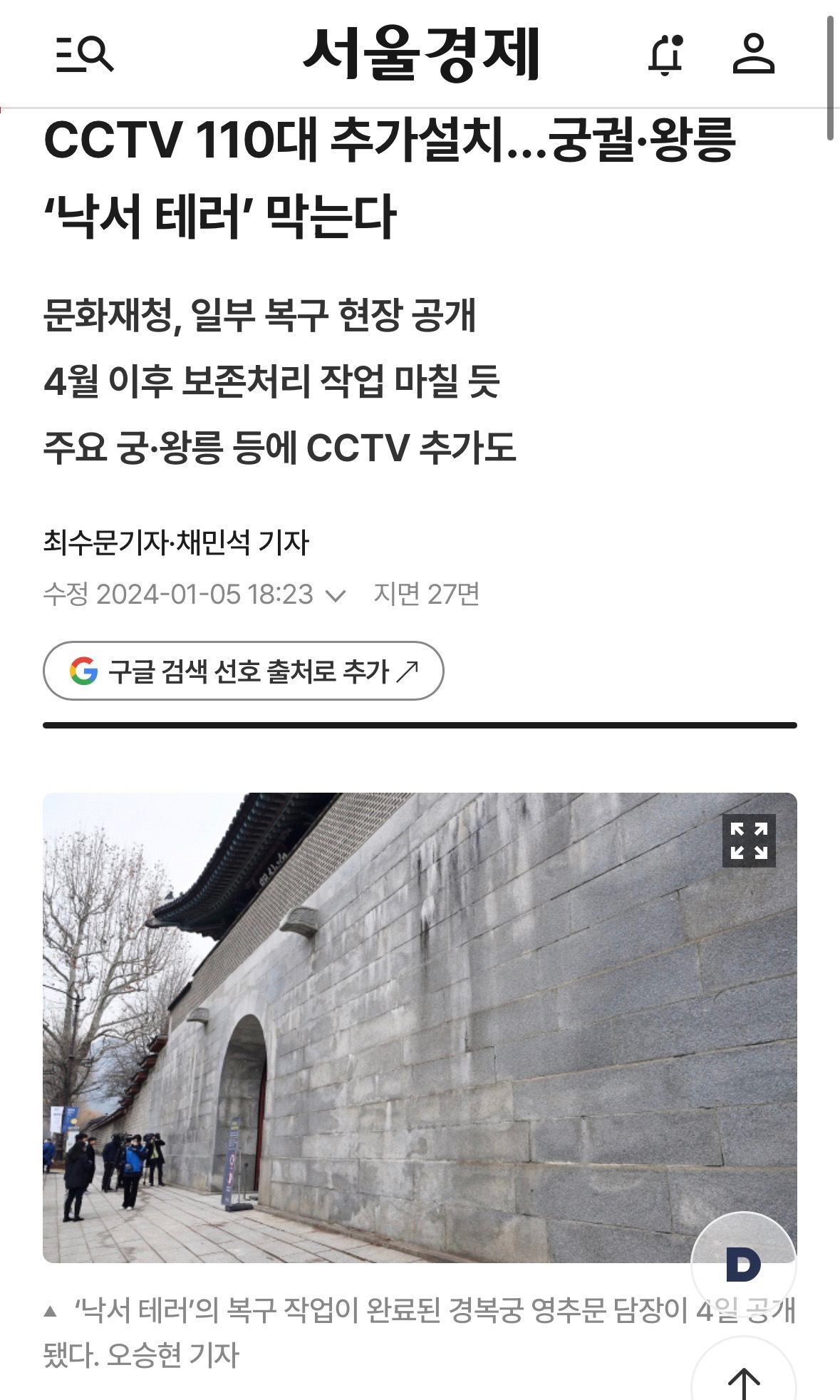Open reporter 최수문기자 byline
This screenshot has width=840, height=1400.
click(105, 542)
